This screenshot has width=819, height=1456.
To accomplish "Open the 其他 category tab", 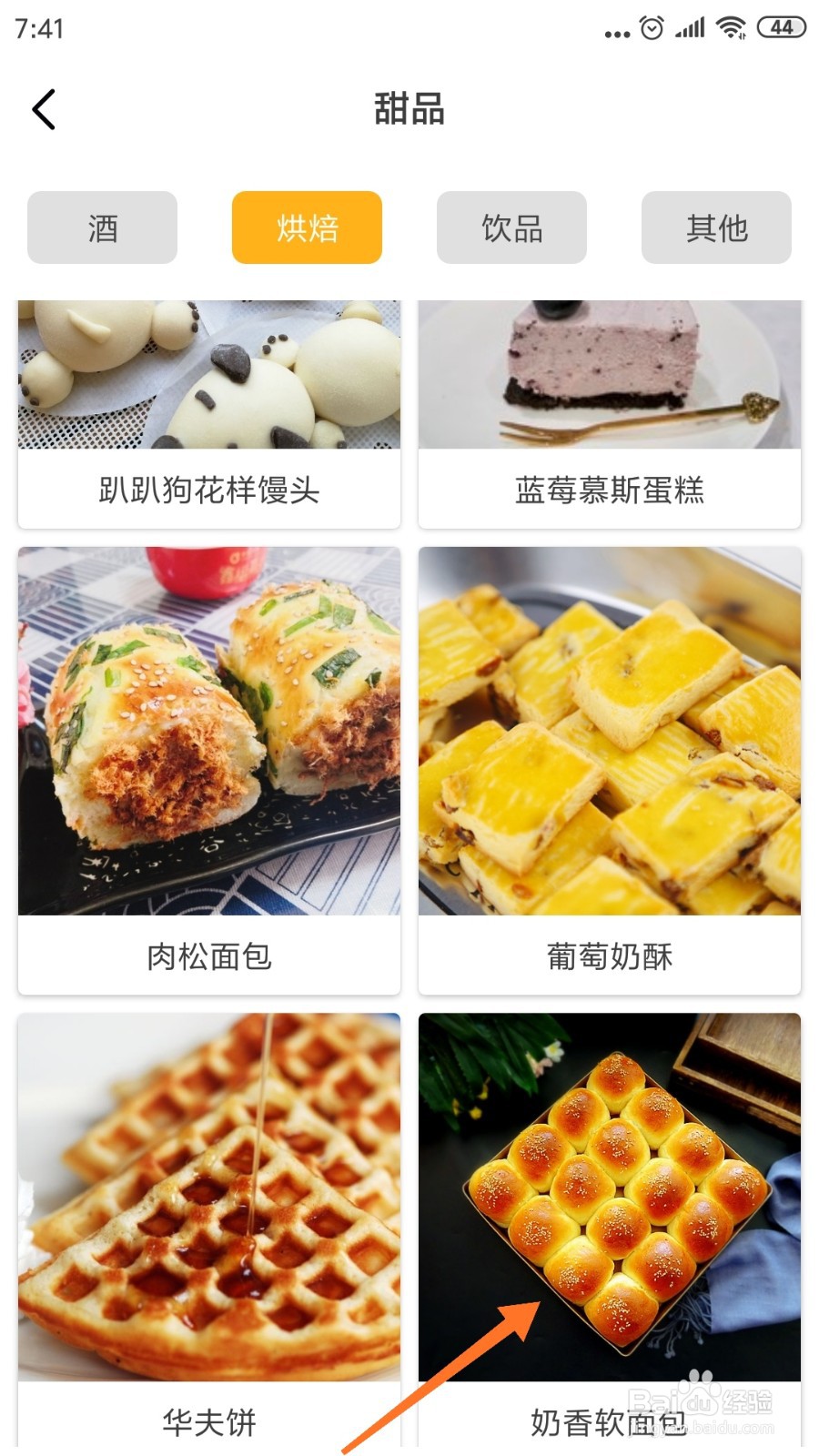I will (716, 227).
